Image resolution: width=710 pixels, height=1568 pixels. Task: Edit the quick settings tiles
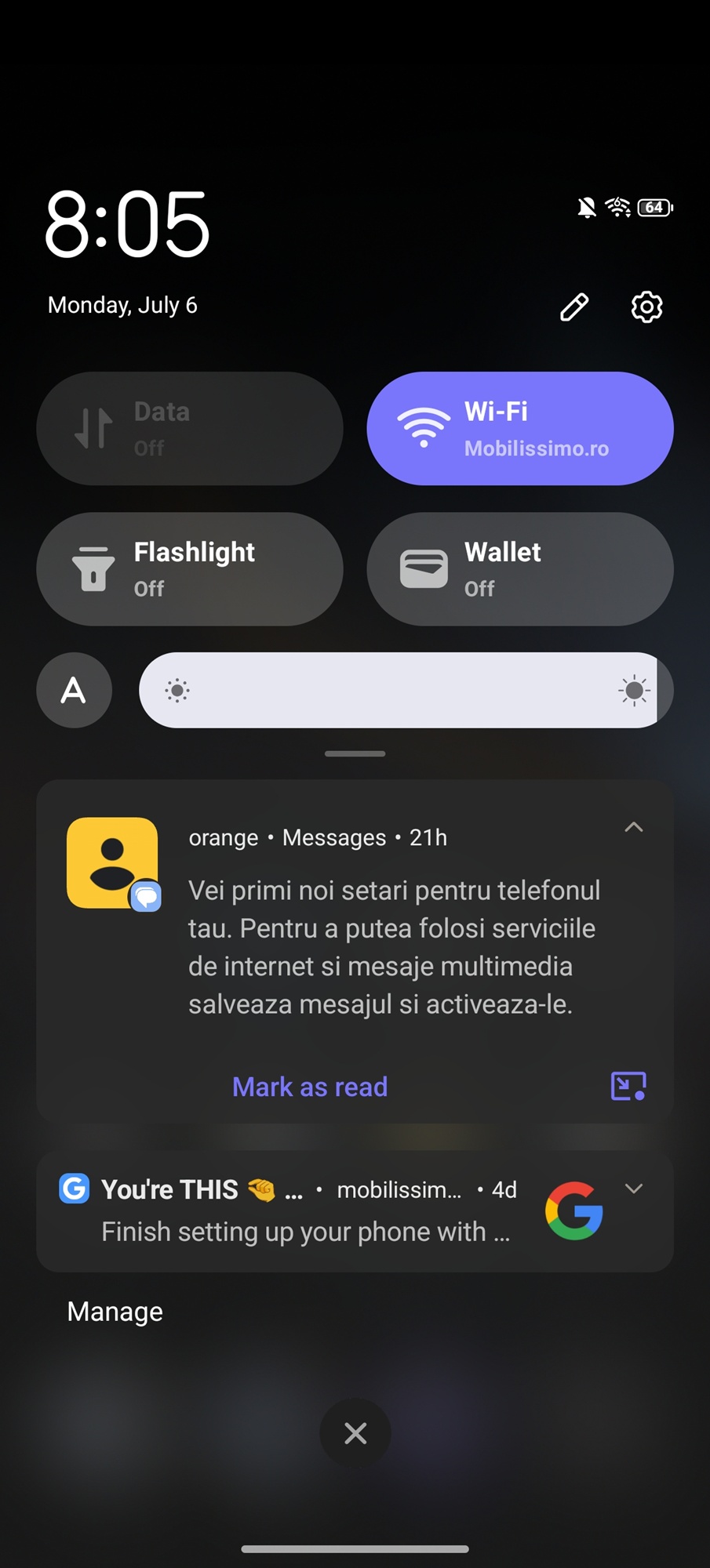(x=574, y=307)
